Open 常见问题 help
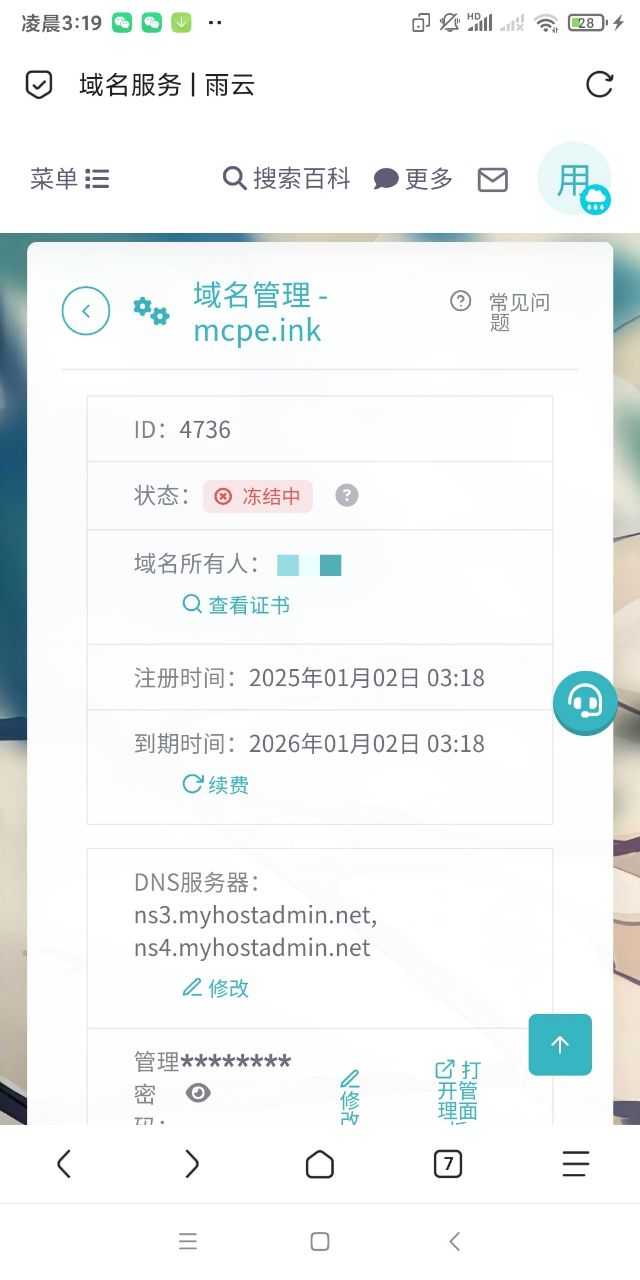Image resolution: width=640 pixels, height=1280 pixels. pyautogui.click(x=502, y=311)
